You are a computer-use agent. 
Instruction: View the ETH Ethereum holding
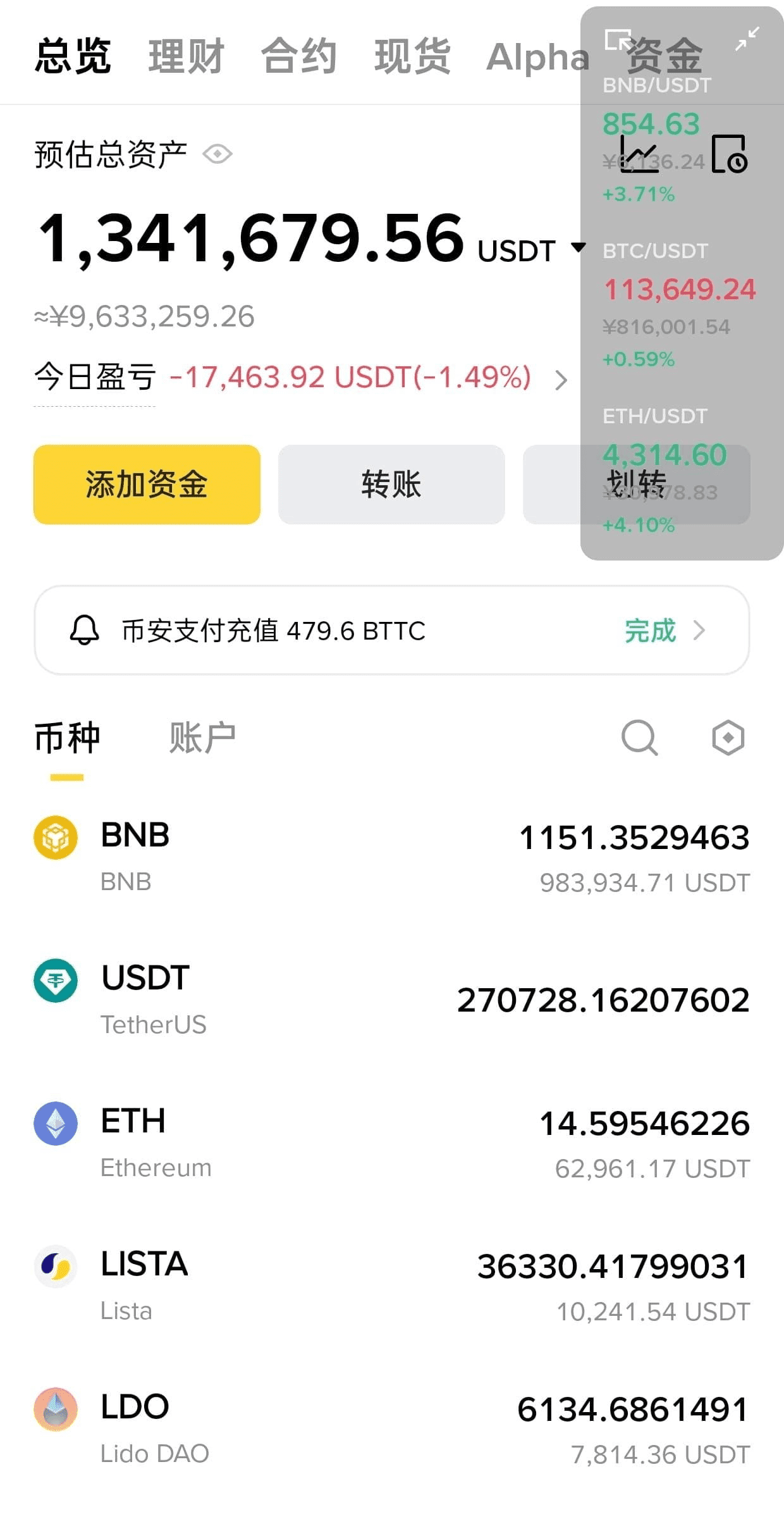pyautogui.click(x=391, y=1143)
